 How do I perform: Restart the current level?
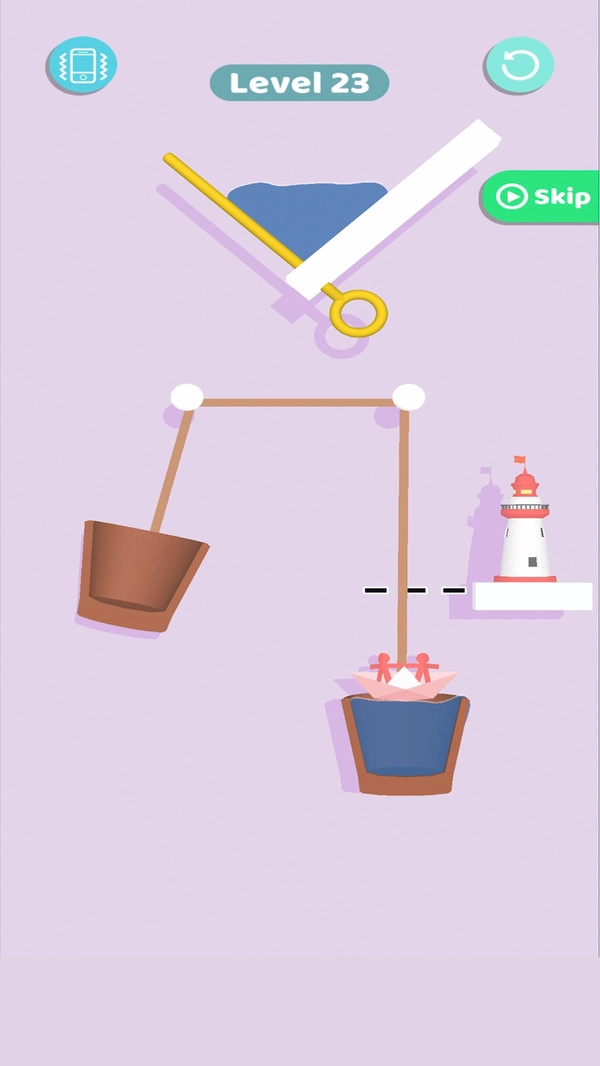click(x=519, y=66)
